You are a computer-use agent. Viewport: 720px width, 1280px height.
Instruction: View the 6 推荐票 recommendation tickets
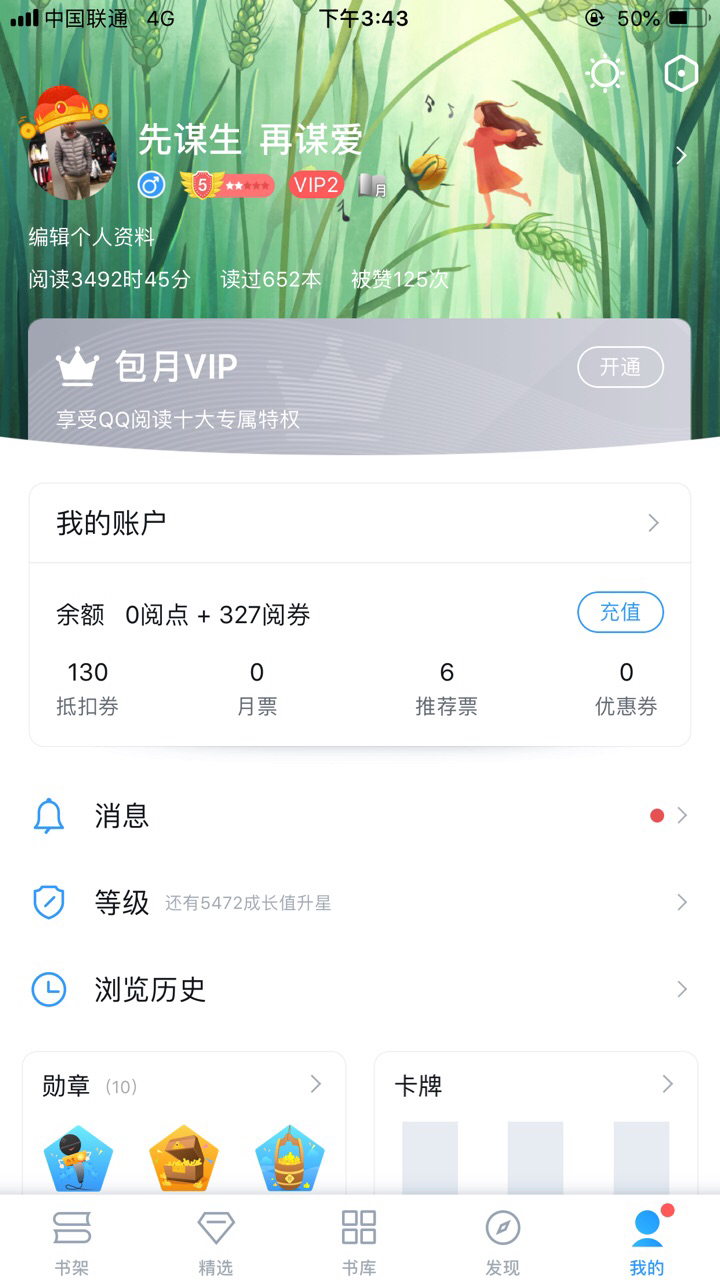click(446, 688)
